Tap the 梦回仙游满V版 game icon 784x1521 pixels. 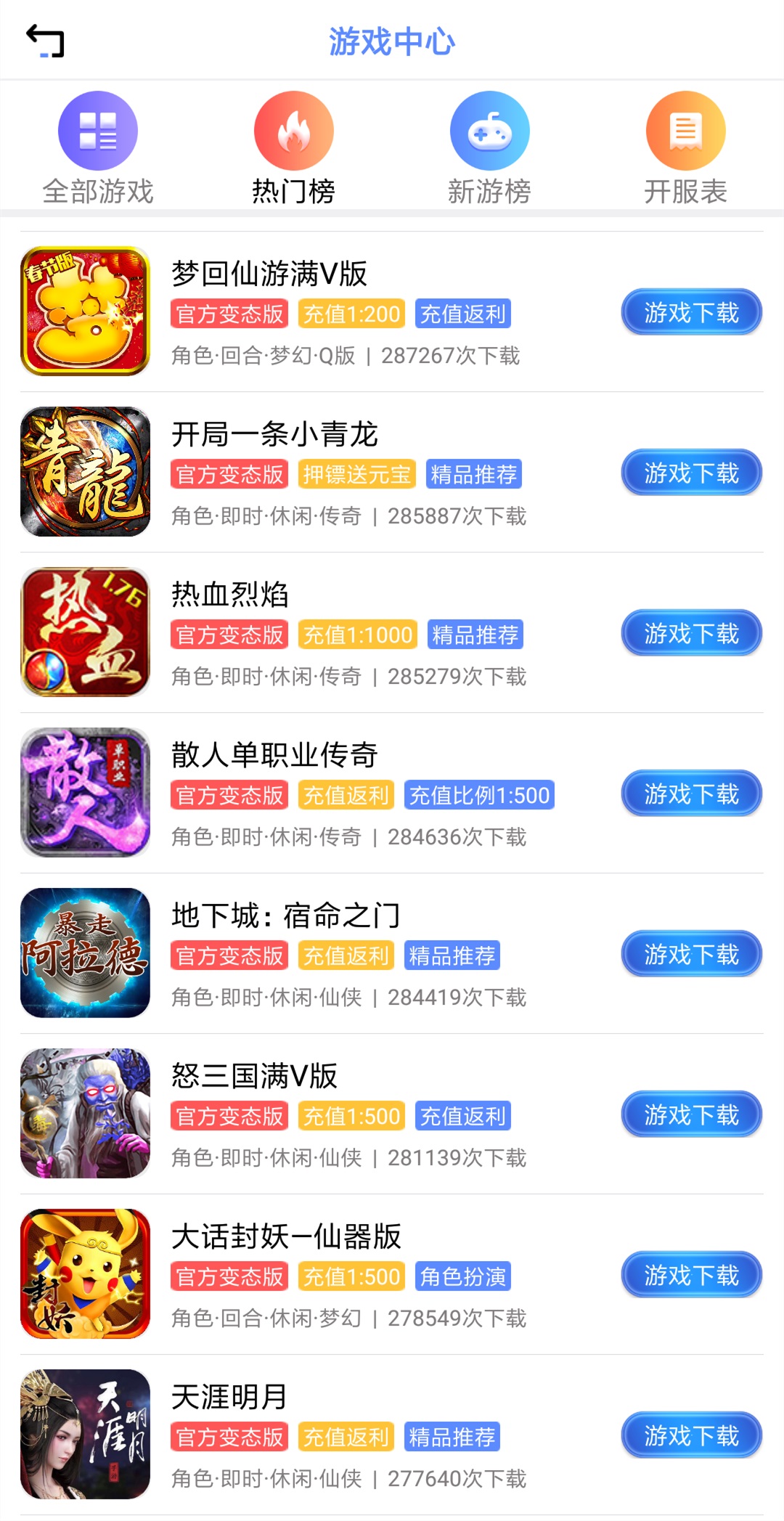(85, 311)
